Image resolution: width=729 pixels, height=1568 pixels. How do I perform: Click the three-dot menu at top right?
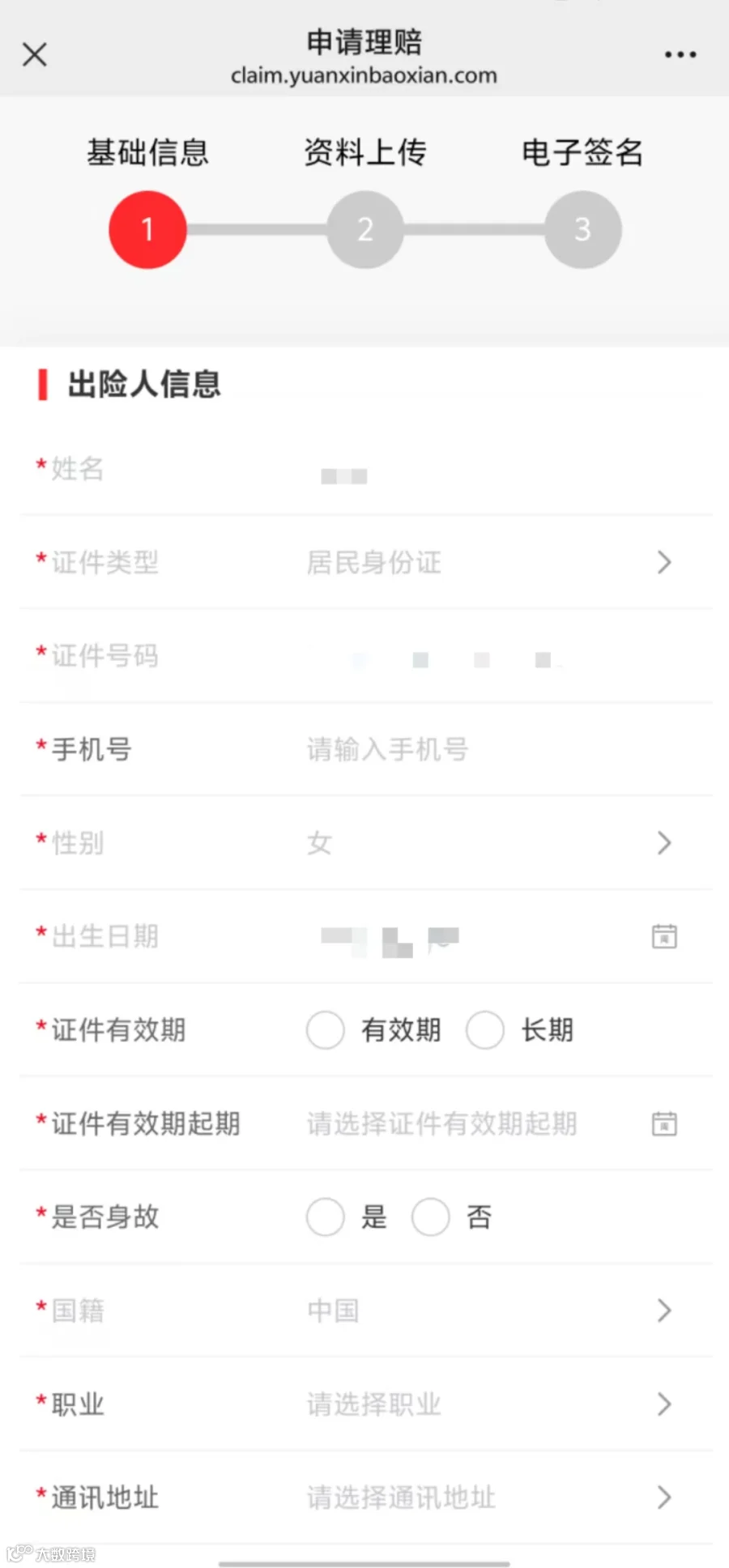tap(679, 53)
